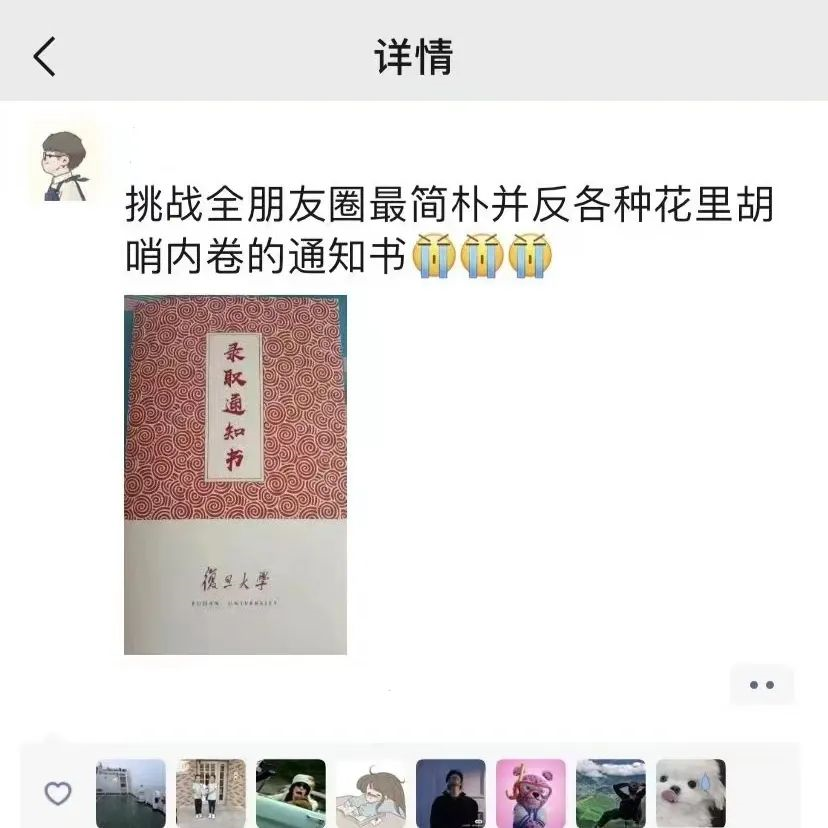Open the two-dot like/comment menu
Viewport: 828px width, 828px height.
tap(762, 685)
